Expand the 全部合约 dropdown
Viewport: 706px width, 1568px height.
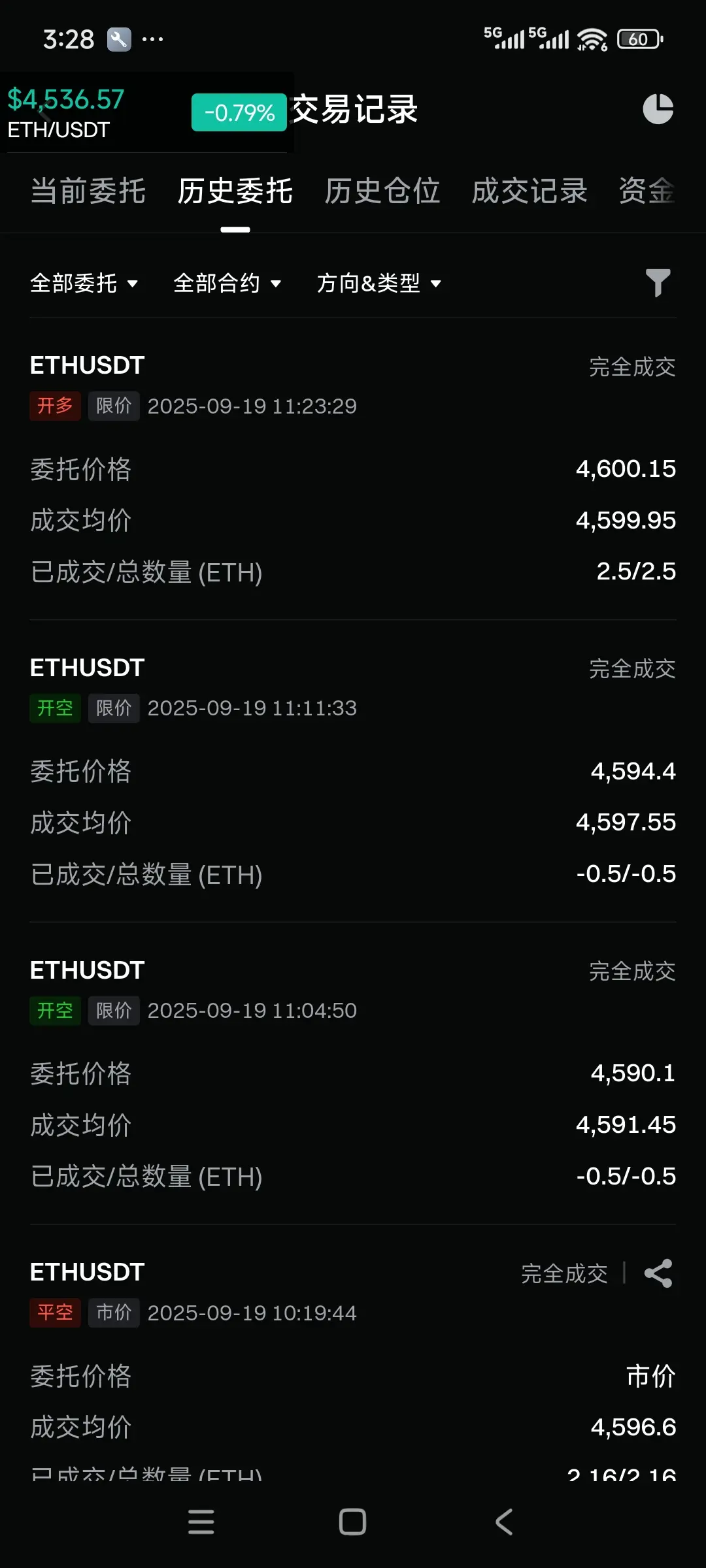coord(227,284)
